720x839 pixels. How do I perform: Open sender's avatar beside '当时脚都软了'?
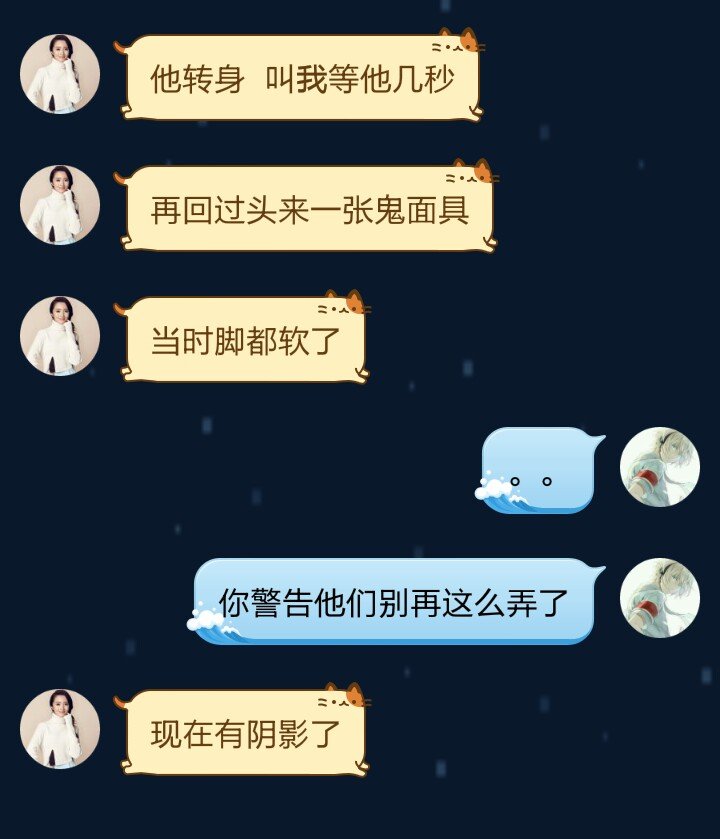coord(60,336)
